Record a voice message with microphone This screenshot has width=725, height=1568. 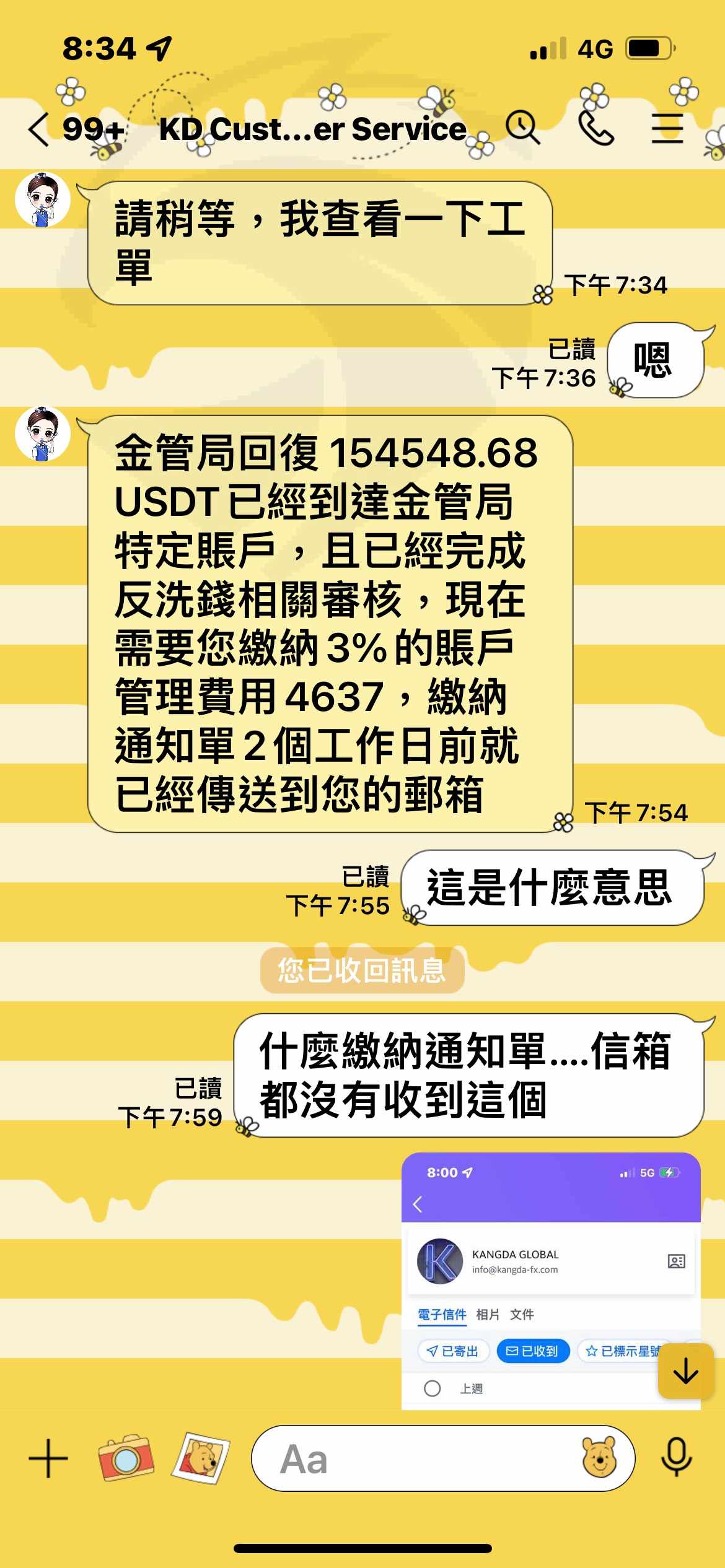pyautogui.click(x=676, y=1457)
